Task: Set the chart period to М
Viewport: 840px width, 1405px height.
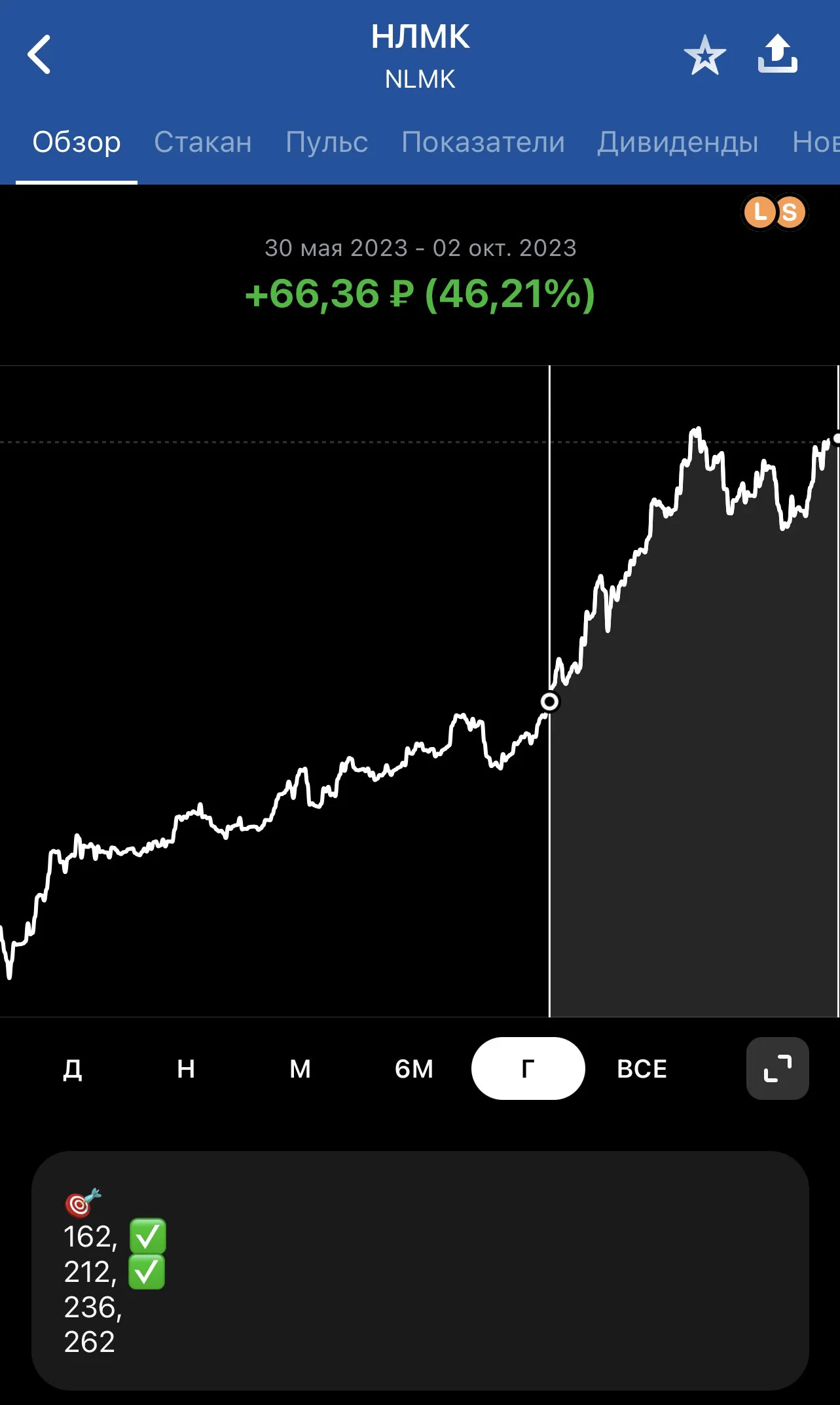Action: coord(300,1068)
